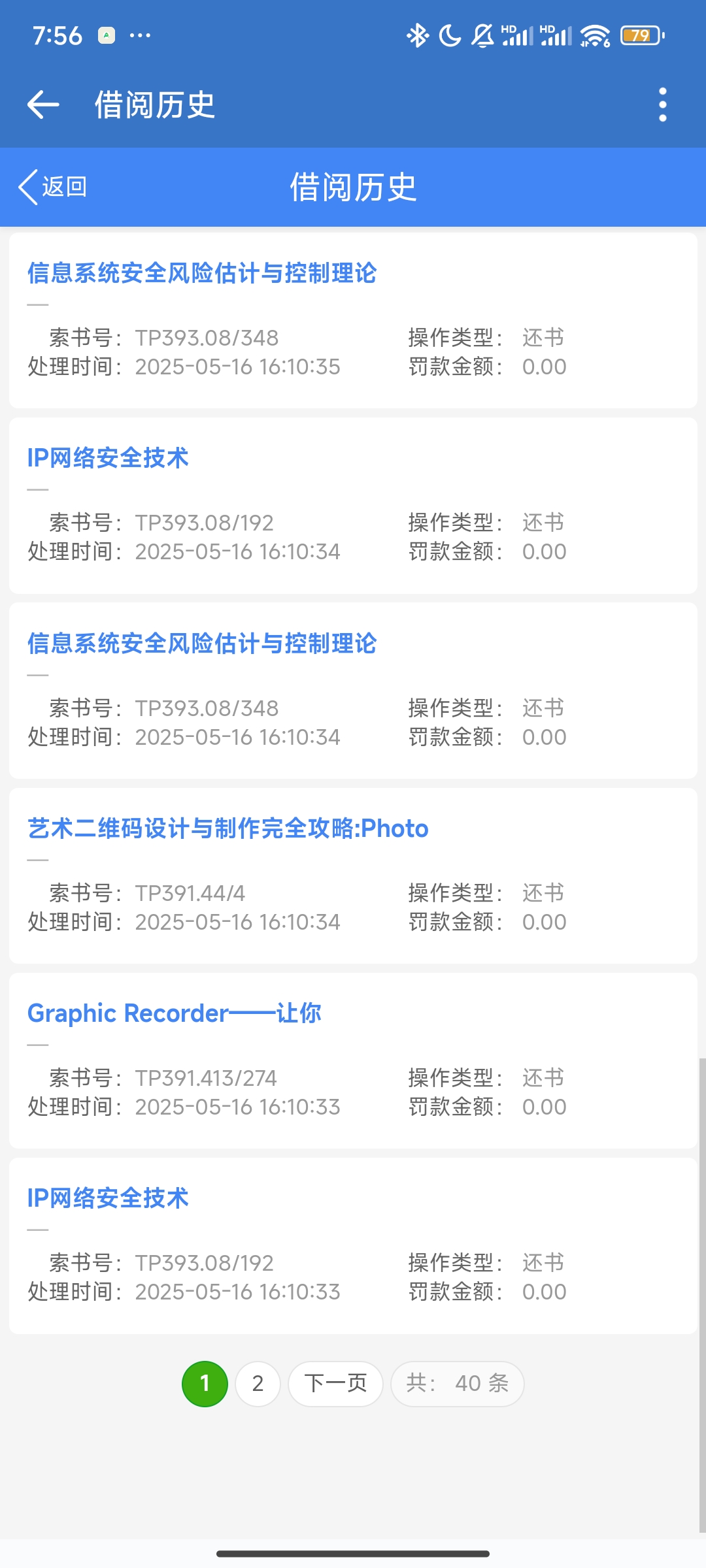The height and width of the screenshot is (1568, 706).
Task: Open IP网络安全技术 processed at 16:10:34
Action: pos(108,458)
